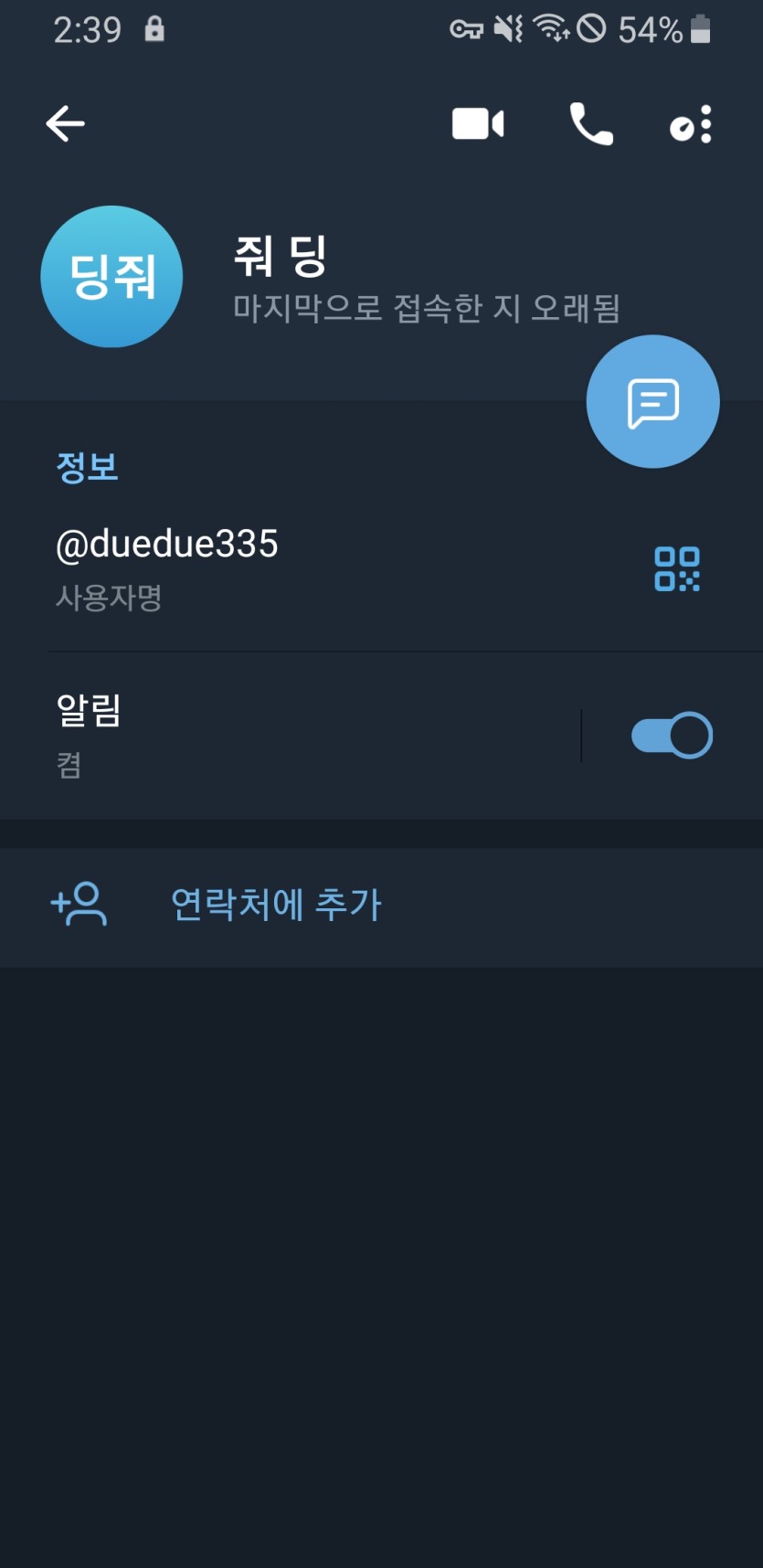
Task: Start a voice call with 줘 딩
Action: click(590, 124)
